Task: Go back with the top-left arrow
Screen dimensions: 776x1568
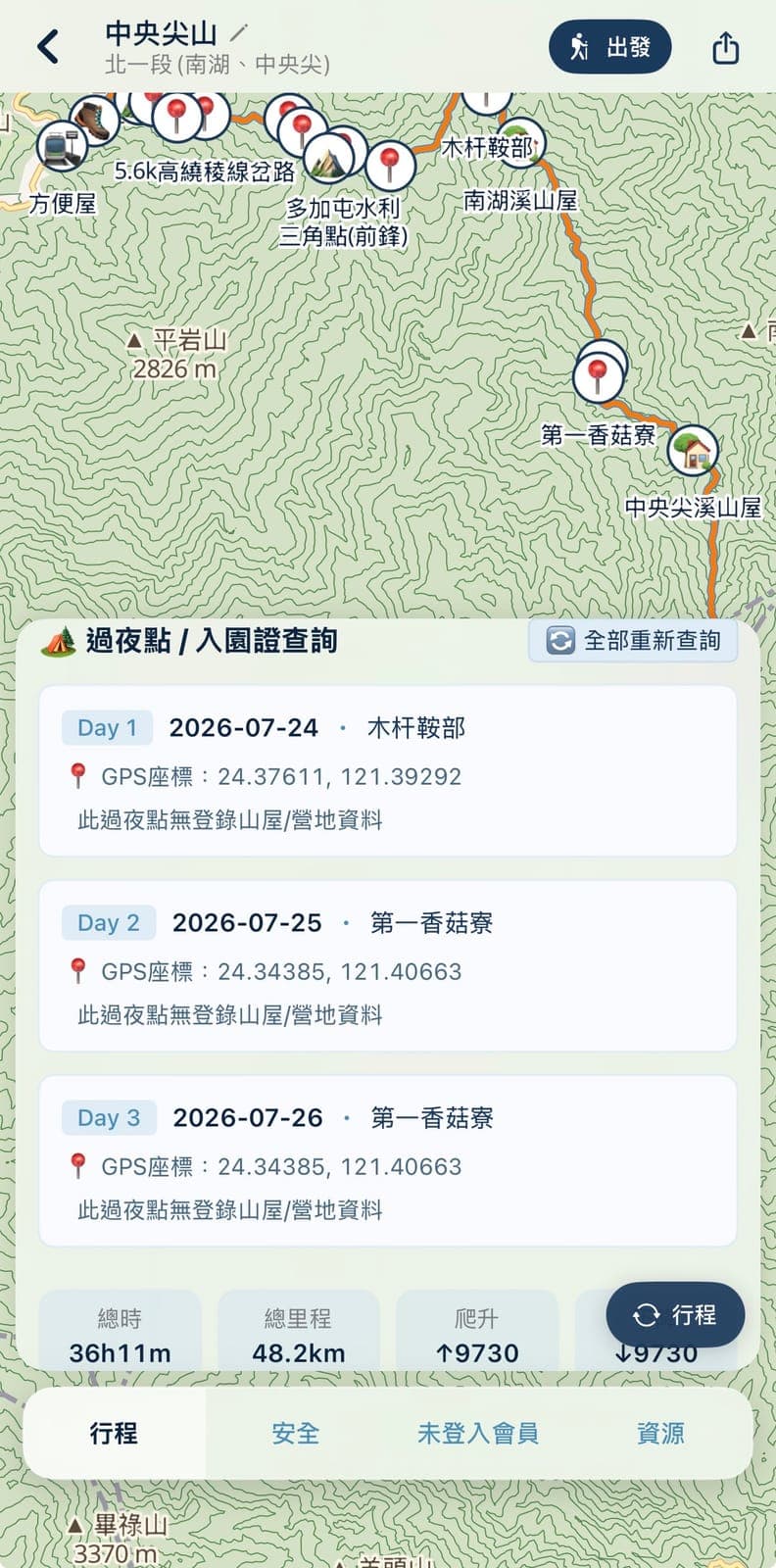Action: pos(48,47)
